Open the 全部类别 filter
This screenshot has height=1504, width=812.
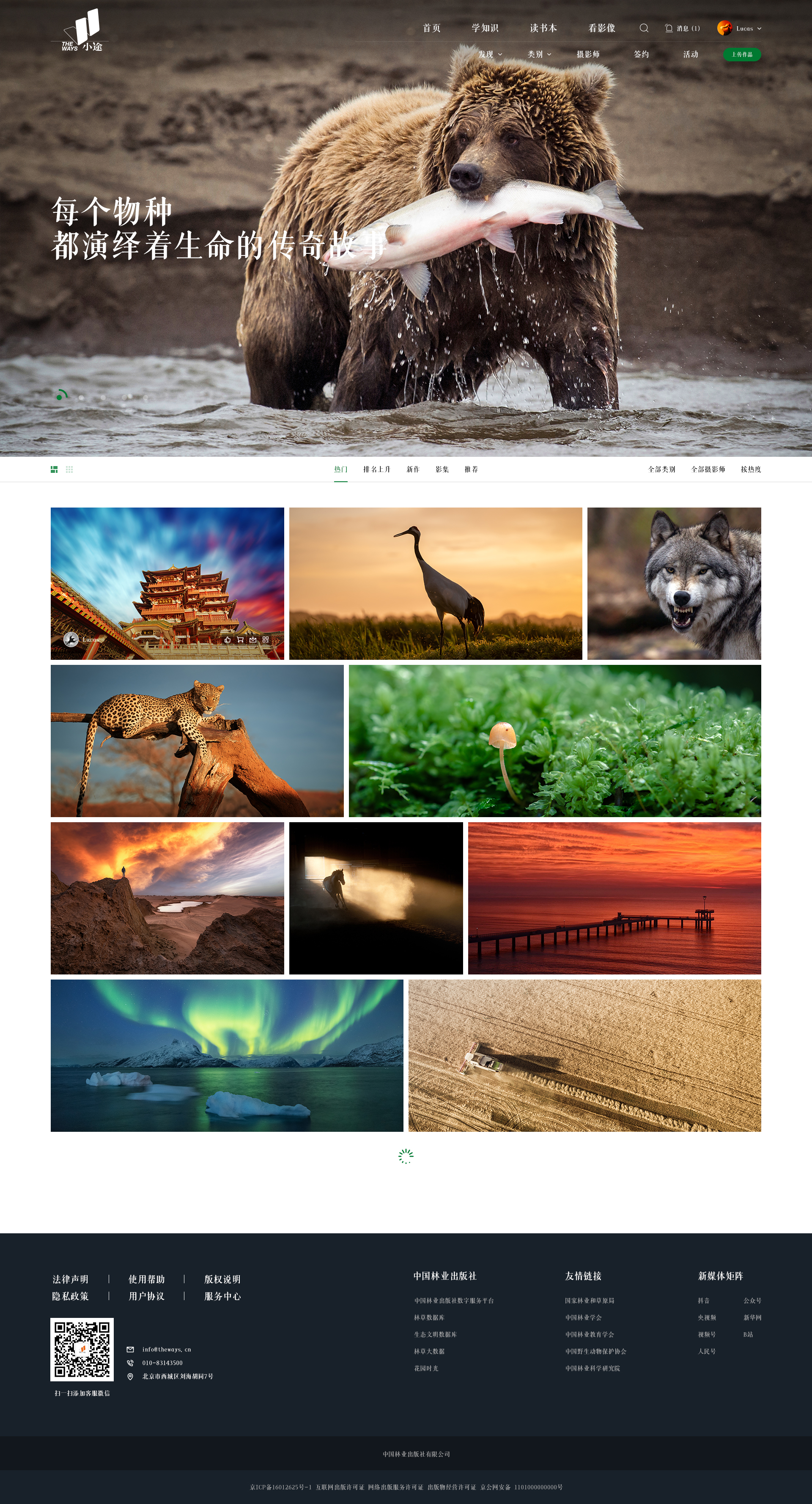point(661,469)
